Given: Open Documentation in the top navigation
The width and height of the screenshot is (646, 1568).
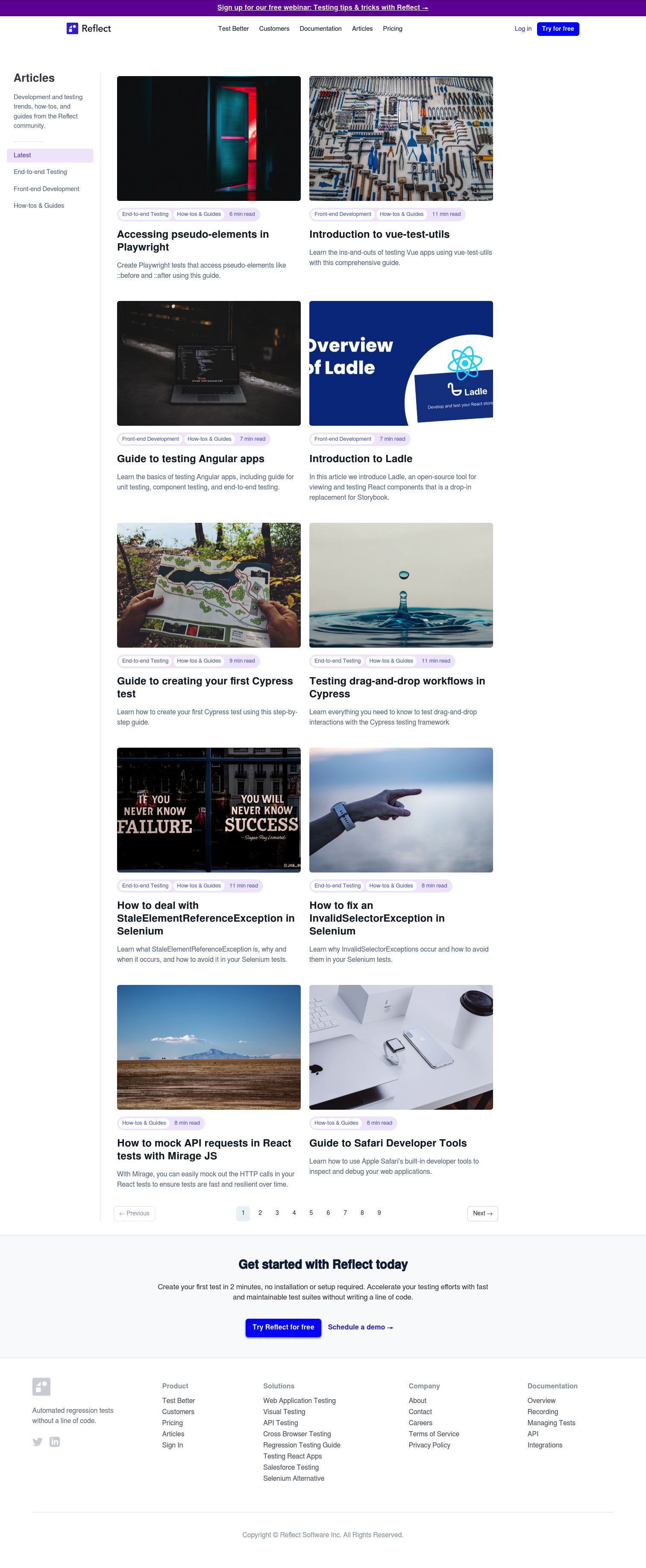Looking at the screenshot, I should pyautogui.click(x=320, y=29).
